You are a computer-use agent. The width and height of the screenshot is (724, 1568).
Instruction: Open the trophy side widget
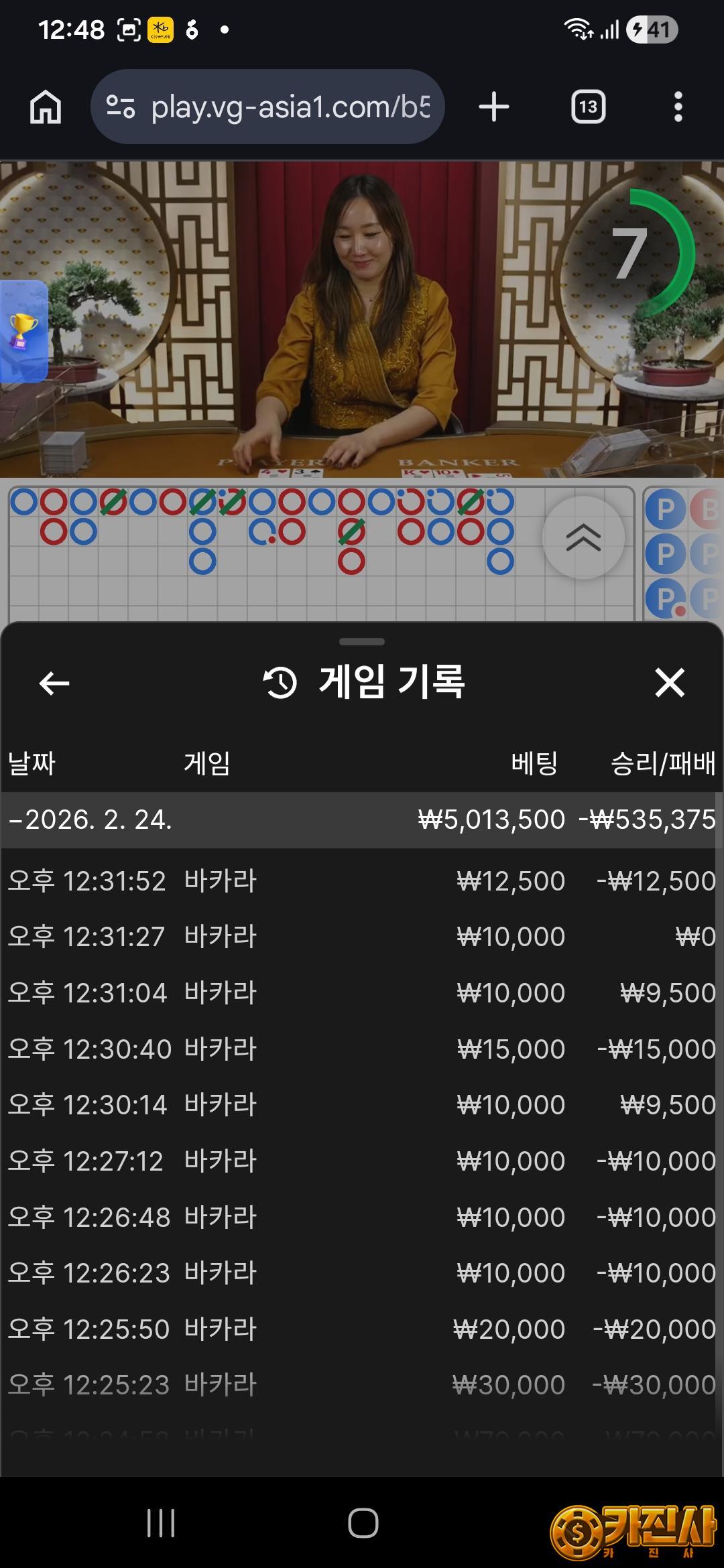pyautogui.click(x=23, y=332)
